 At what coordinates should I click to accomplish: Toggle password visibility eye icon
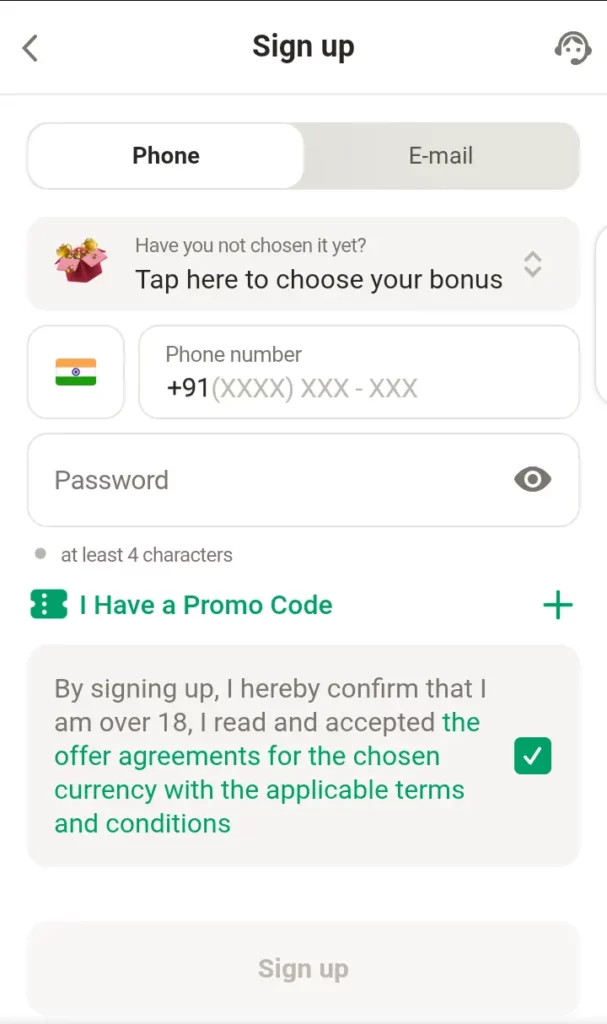point(532,480)
